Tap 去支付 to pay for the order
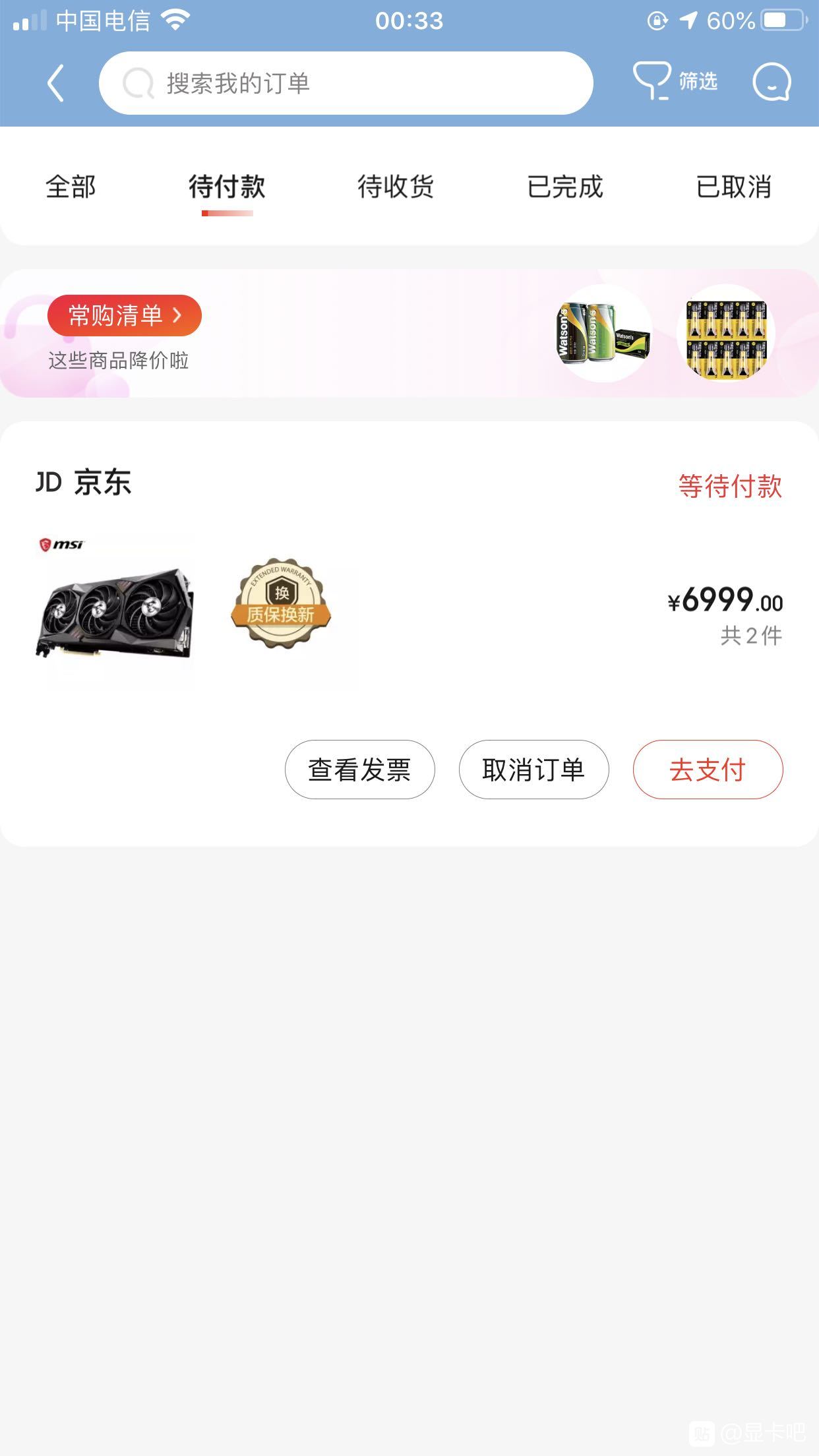This screenshot has height=1456, width=819. click(x=708, y=770)
